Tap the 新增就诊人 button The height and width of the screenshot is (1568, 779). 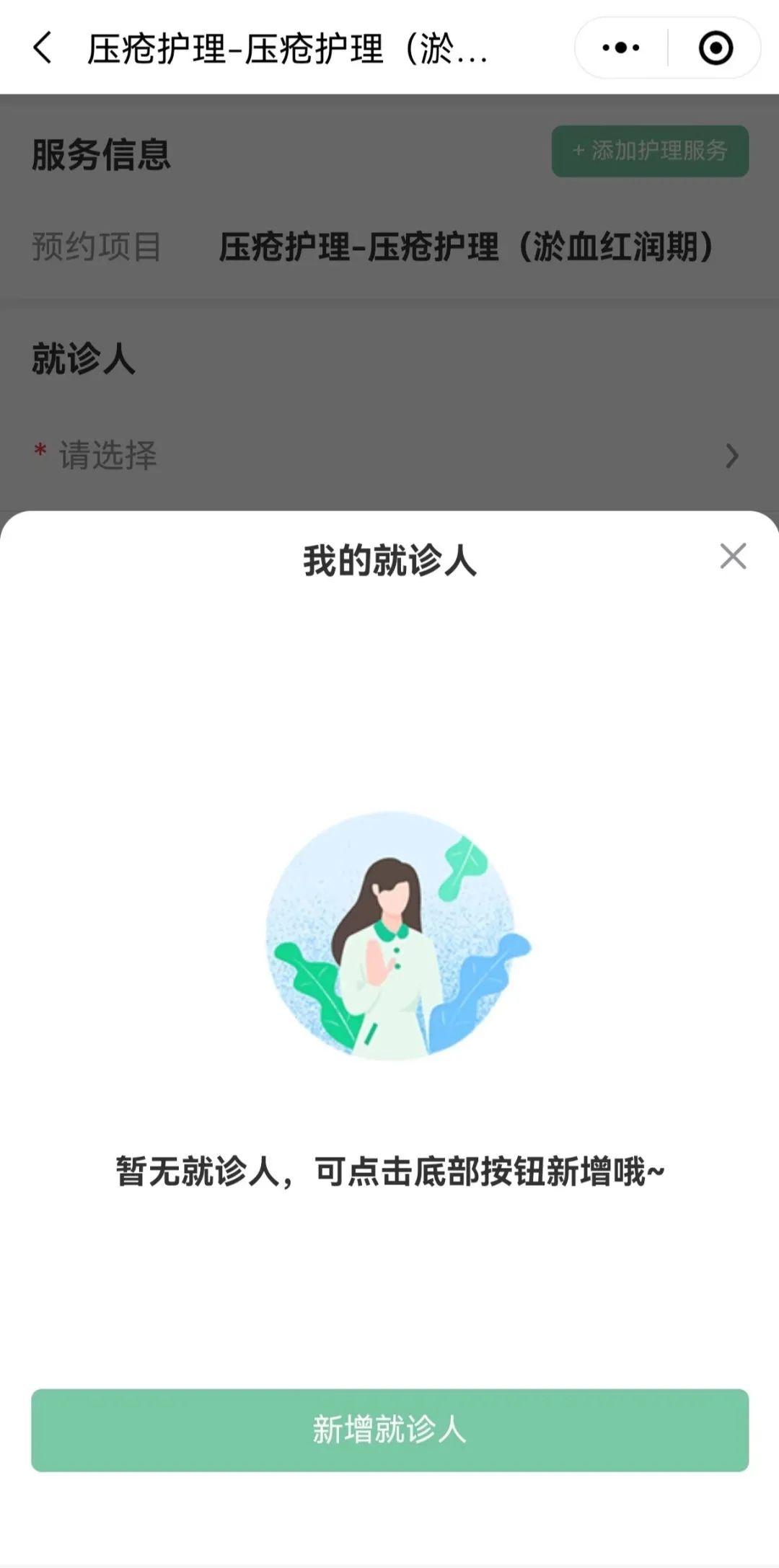tap(389, 1430)
